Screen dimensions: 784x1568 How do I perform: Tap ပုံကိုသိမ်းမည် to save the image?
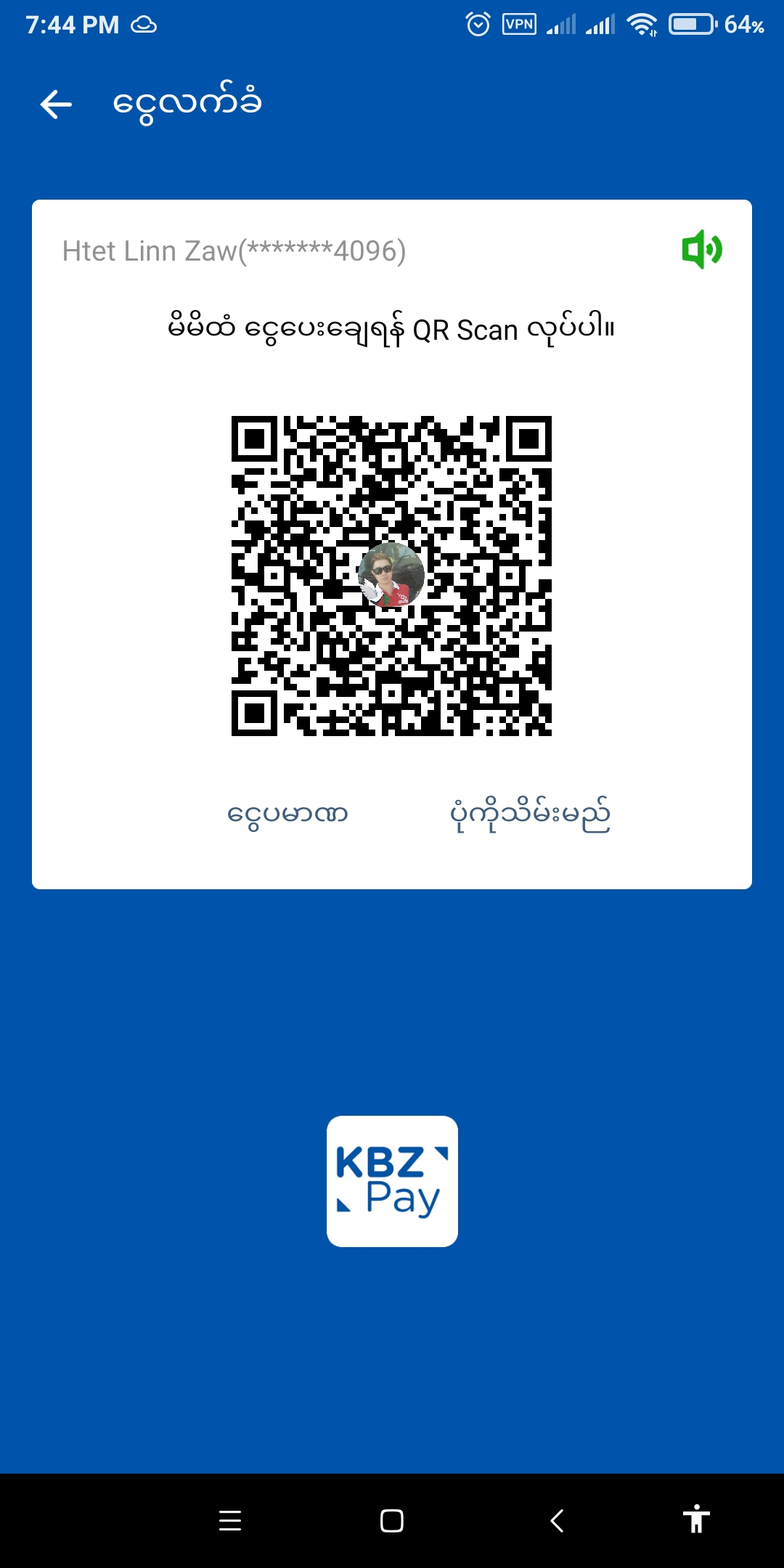tap(530, 814)
